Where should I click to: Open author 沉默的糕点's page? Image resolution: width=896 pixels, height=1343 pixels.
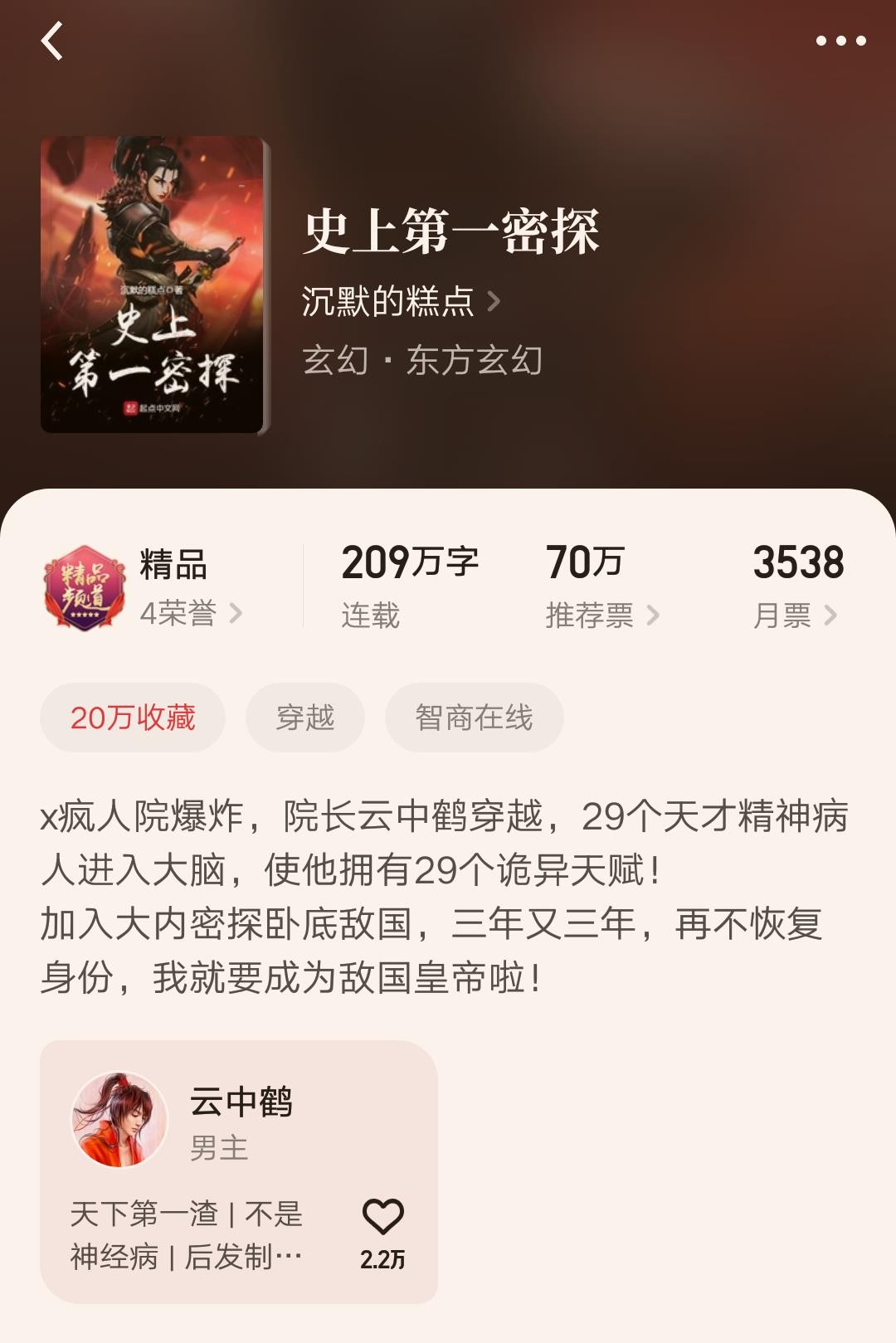[x=401, y=301]
